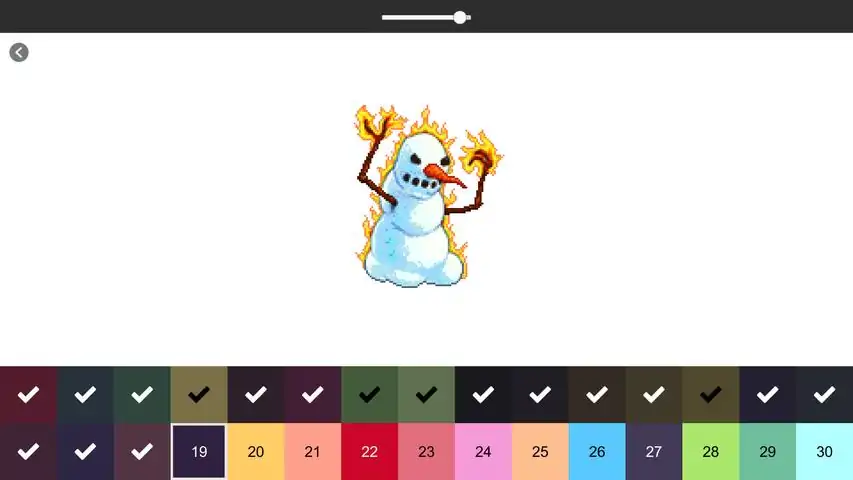This screenshot has height=480, width=853.
Task: Choose yellow color number 20
Action: (256, 452)
